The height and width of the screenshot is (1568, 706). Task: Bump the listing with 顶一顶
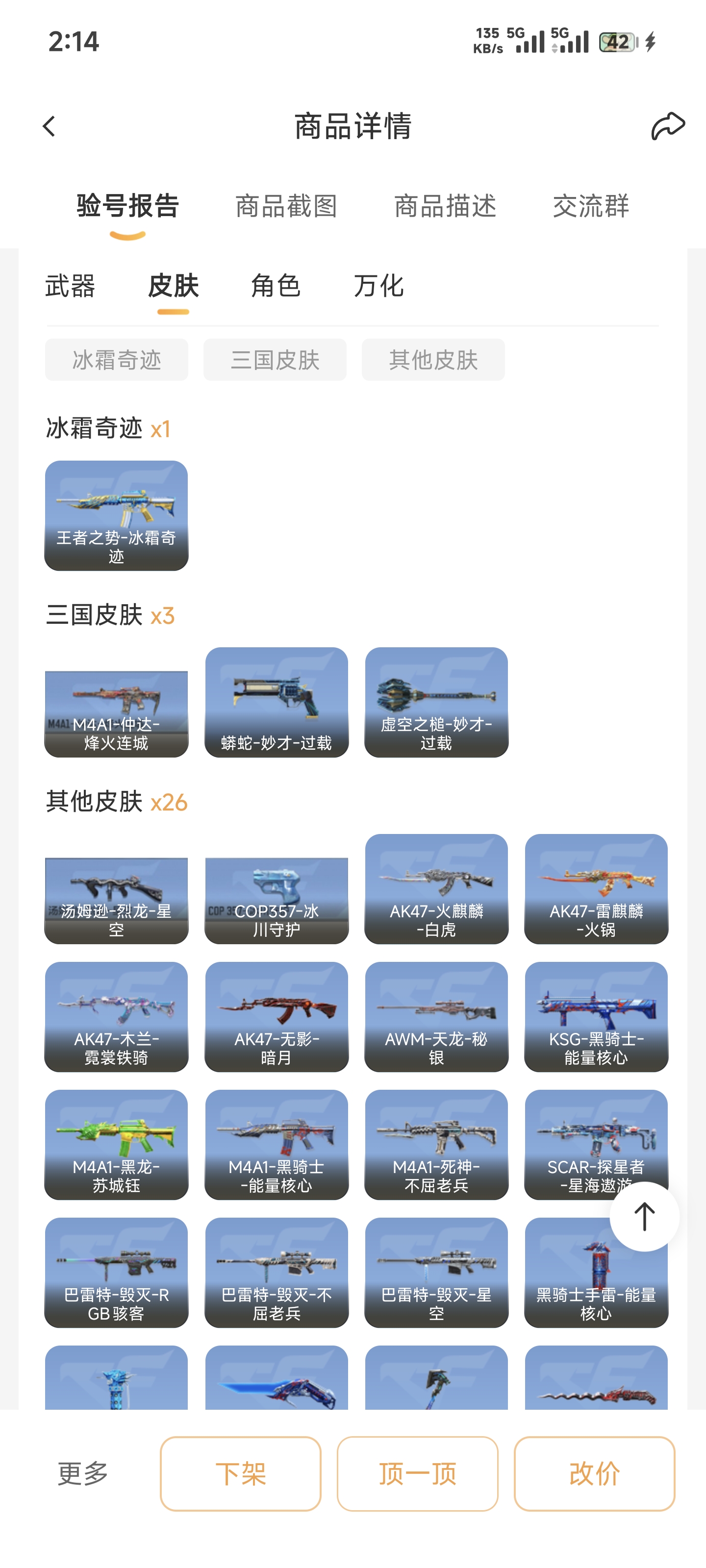coord(417,1473)
